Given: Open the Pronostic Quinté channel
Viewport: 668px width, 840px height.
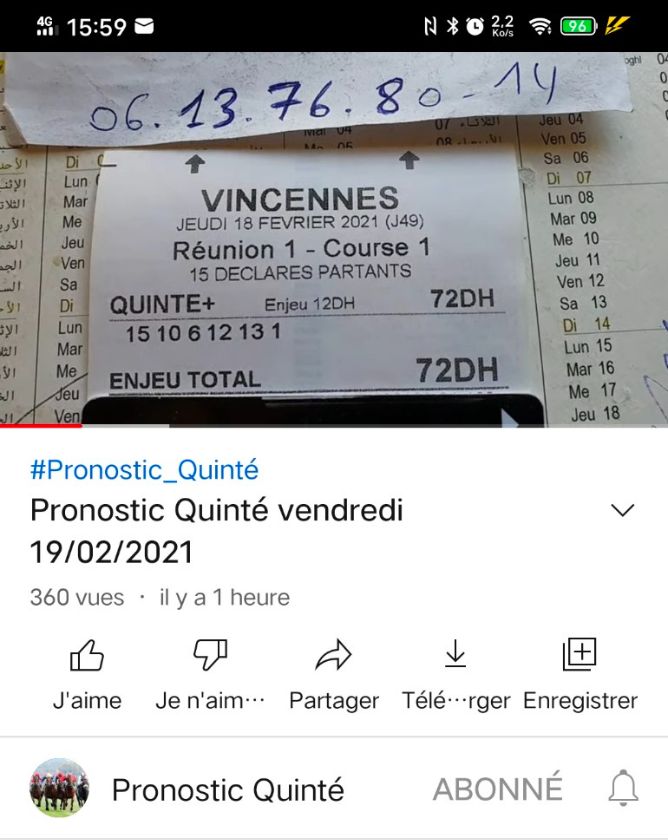Looking at the screenshot, I should pyautogui.click(x=227, y=790).
